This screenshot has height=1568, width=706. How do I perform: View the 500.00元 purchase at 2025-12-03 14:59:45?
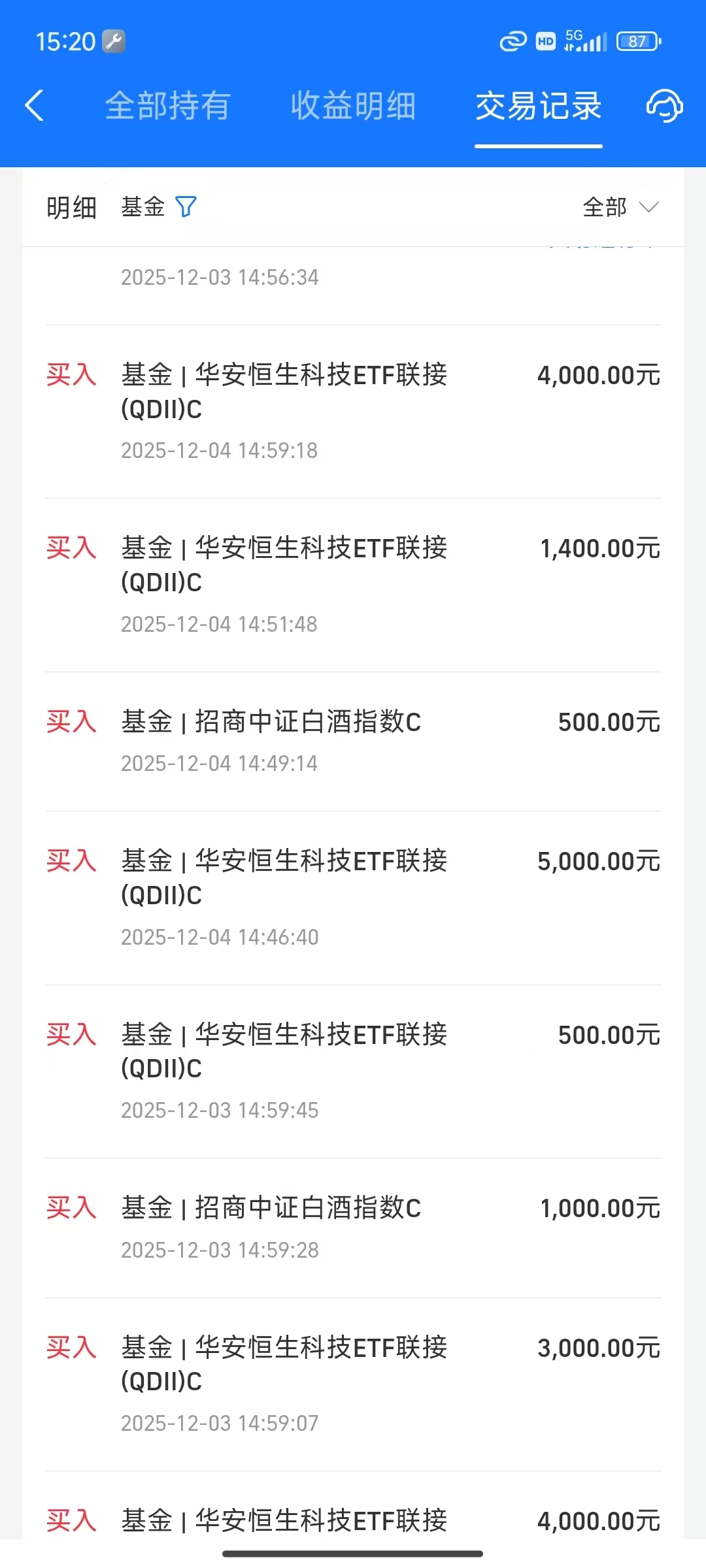tap(353, 1070)
